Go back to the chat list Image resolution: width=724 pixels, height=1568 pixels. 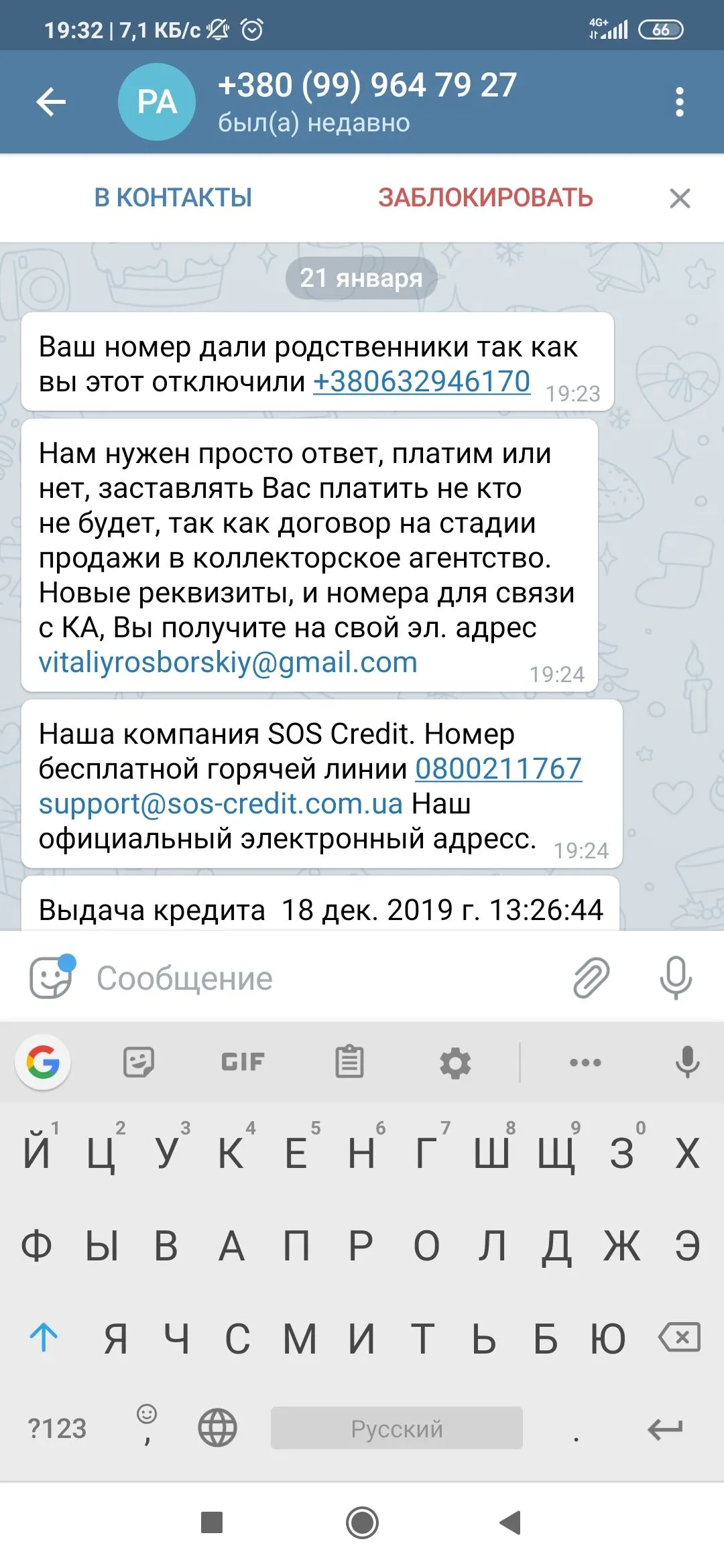[51, 103]
